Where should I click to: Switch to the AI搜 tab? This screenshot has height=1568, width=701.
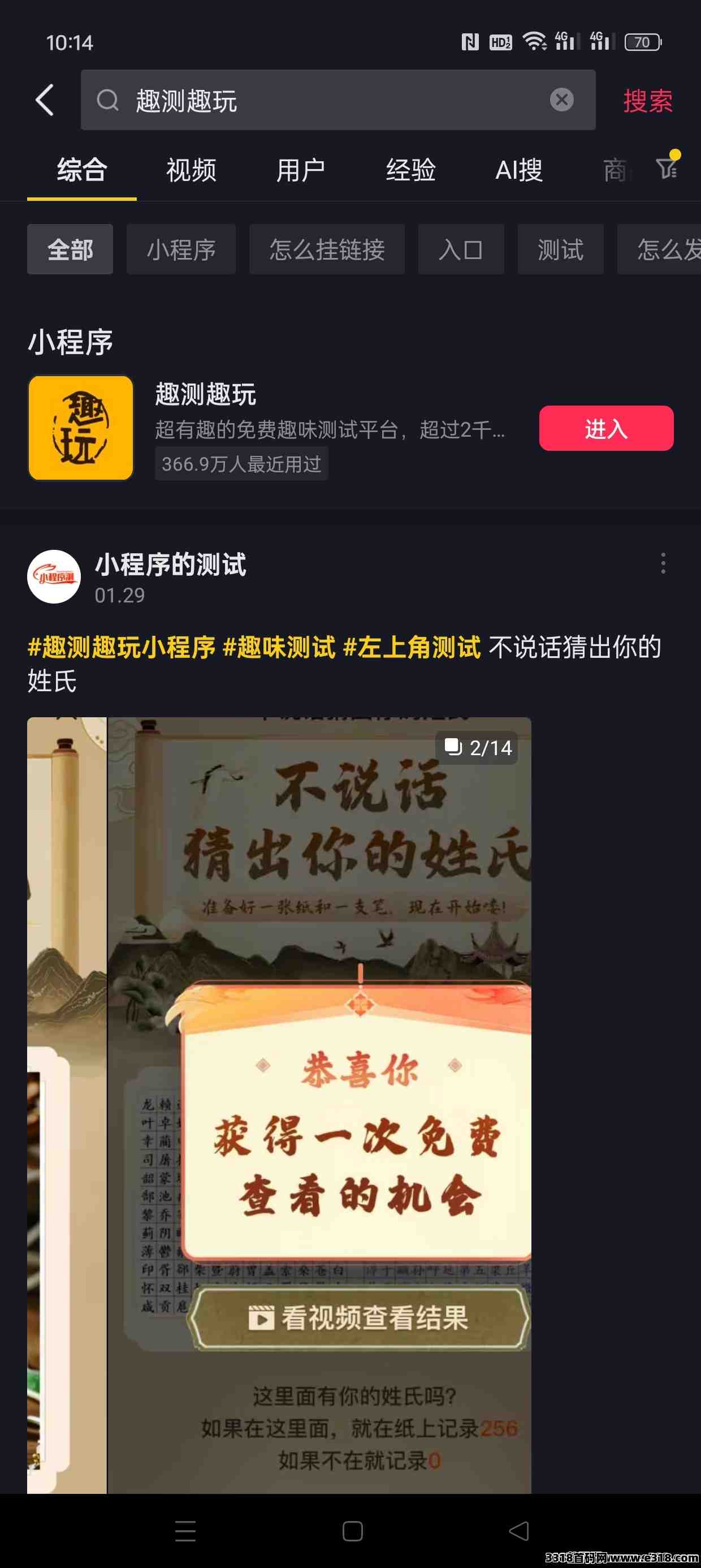tap(518, 170)
